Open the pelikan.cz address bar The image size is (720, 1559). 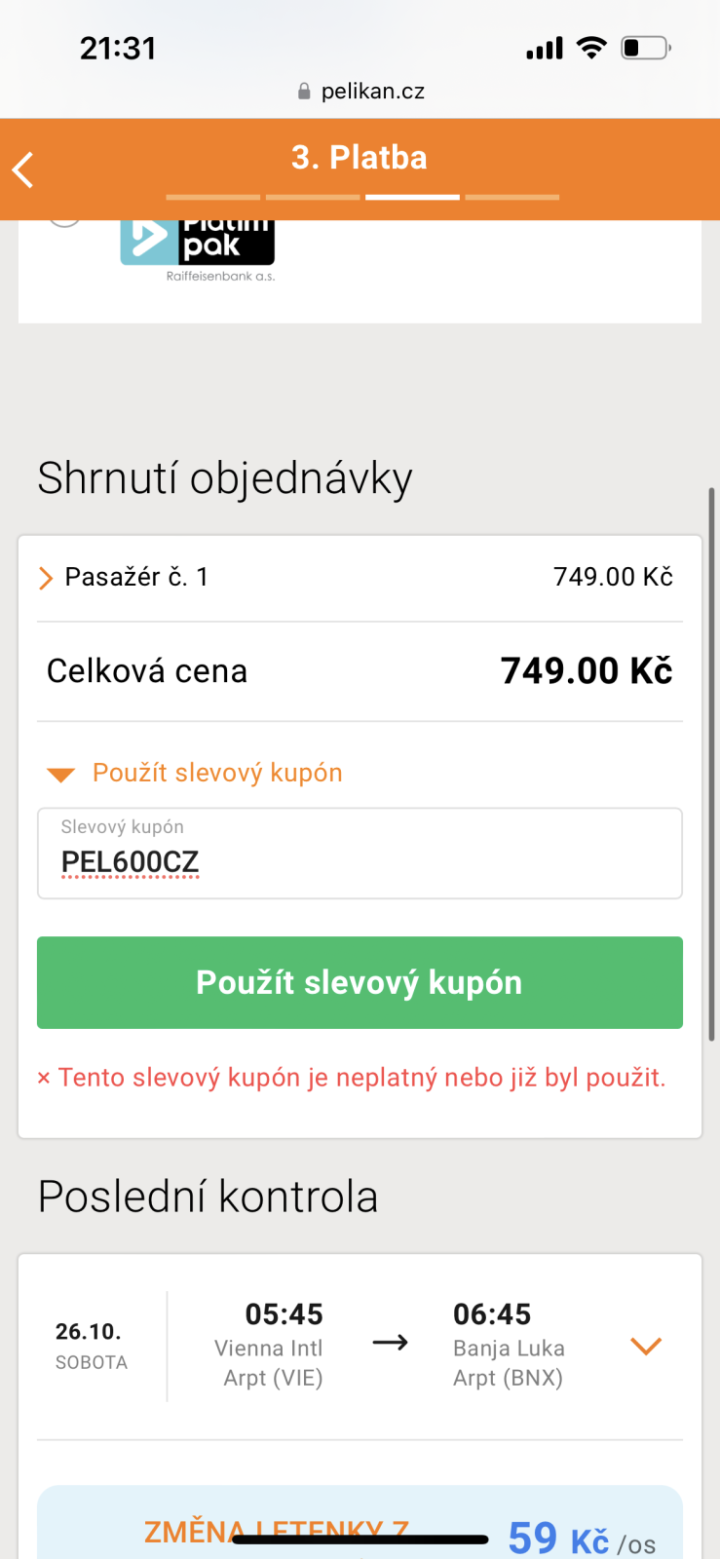[x=360, y=92]
